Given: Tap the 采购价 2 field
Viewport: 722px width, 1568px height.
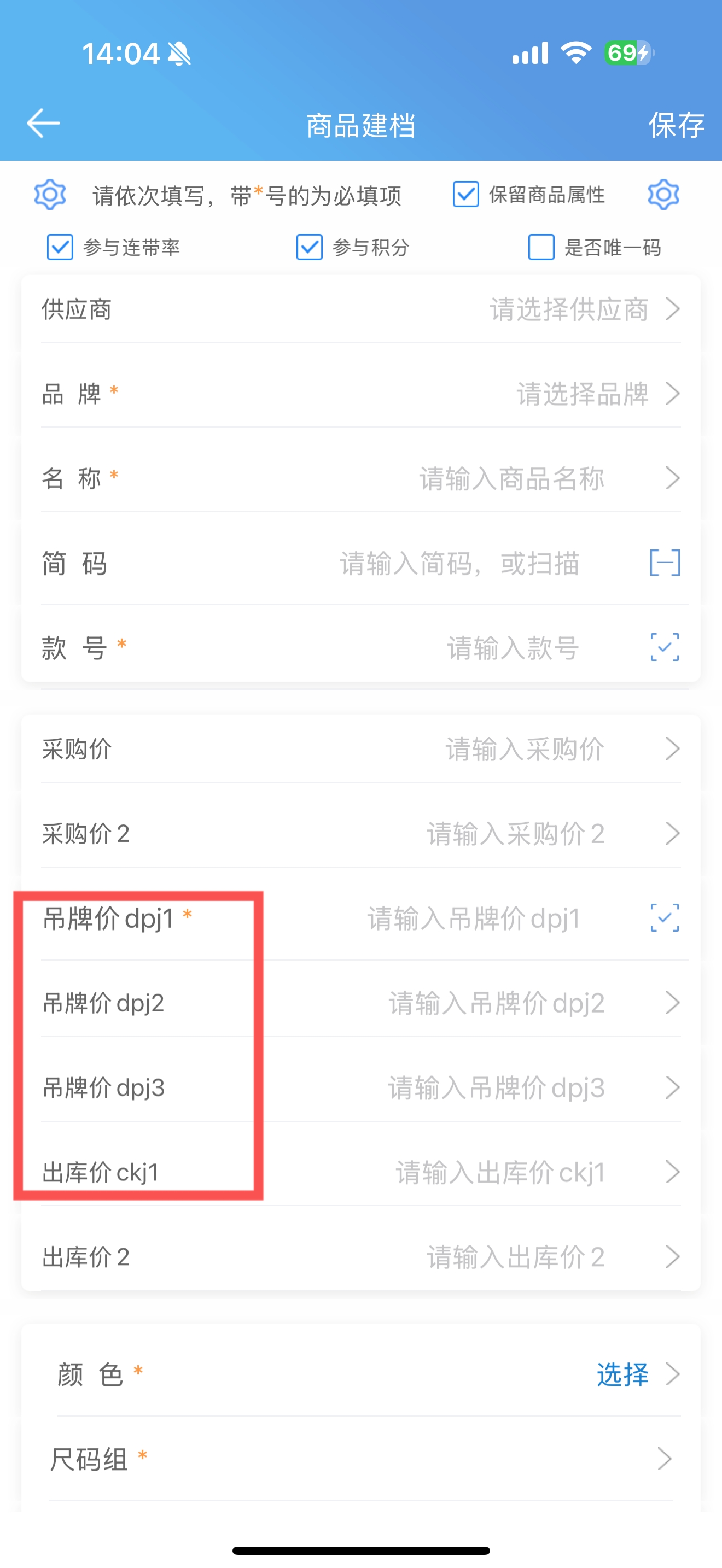Looking at the screenshot, I should pos(361,833).
